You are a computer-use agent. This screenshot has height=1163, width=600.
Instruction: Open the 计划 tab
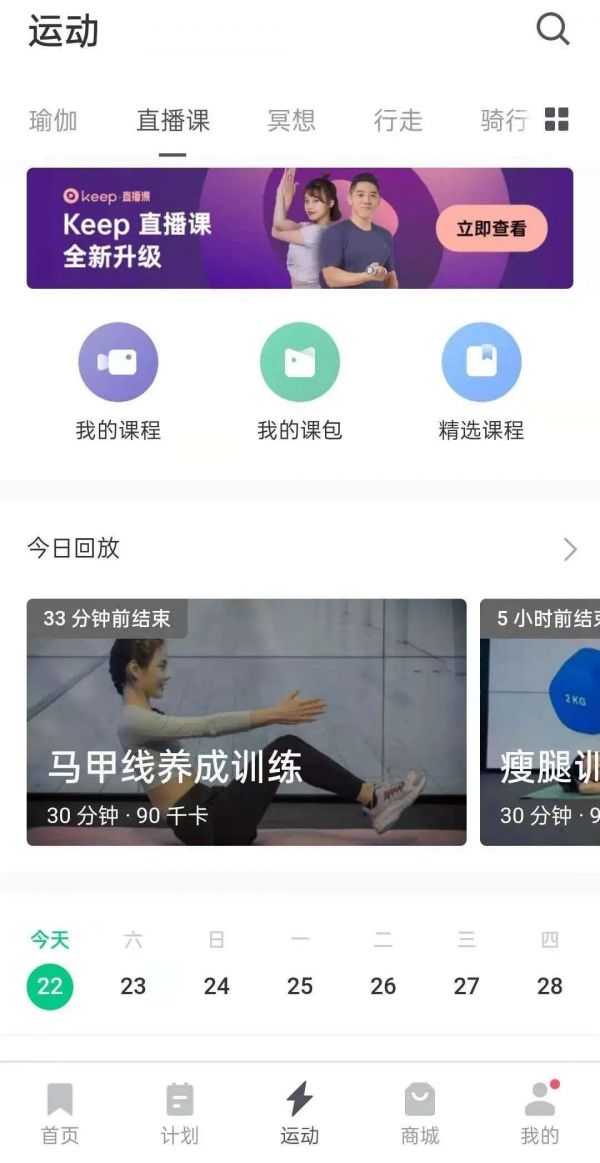pyautogui.click(x=180, y=1113)
